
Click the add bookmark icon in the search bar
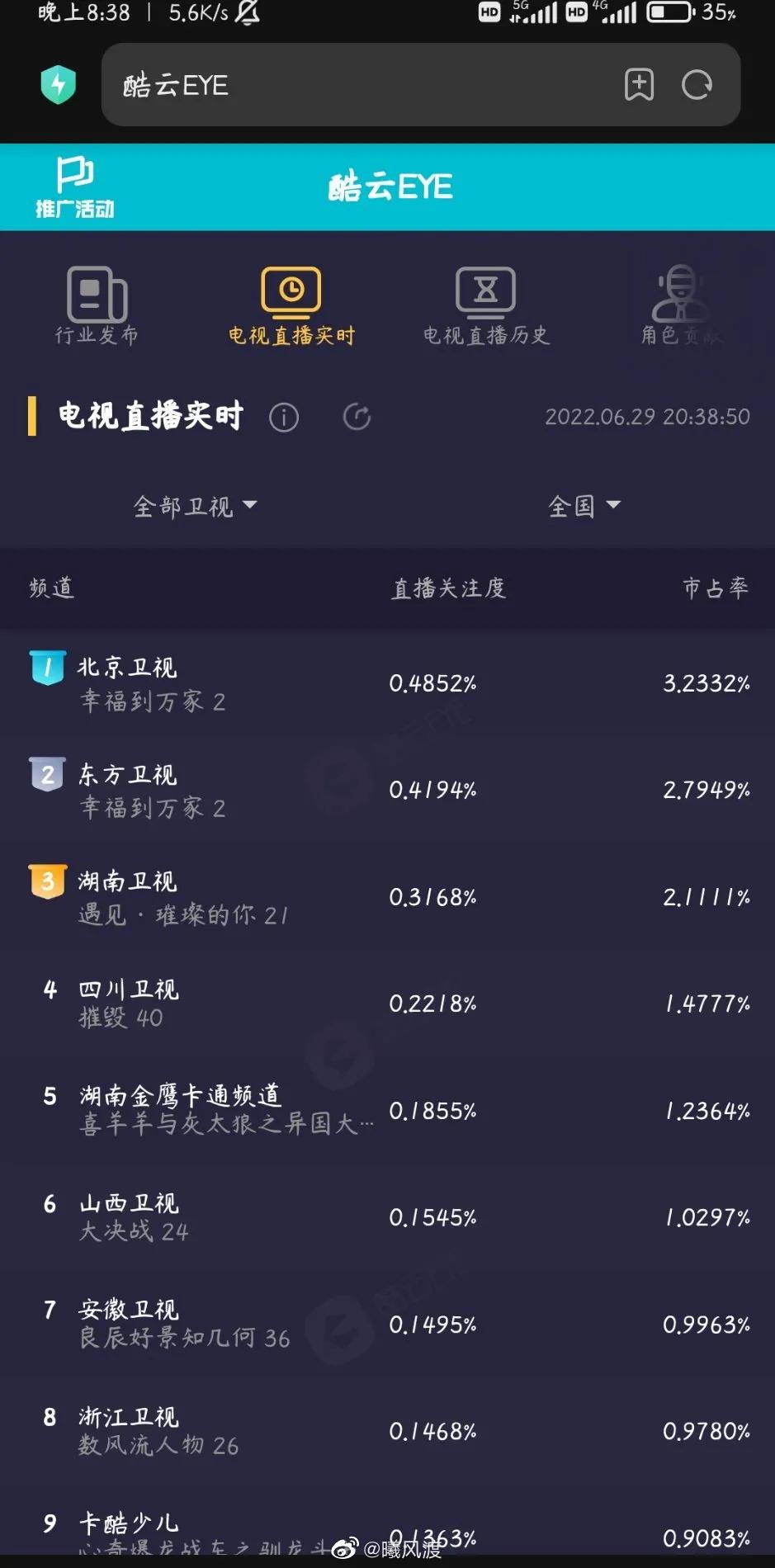click(639, 85)
